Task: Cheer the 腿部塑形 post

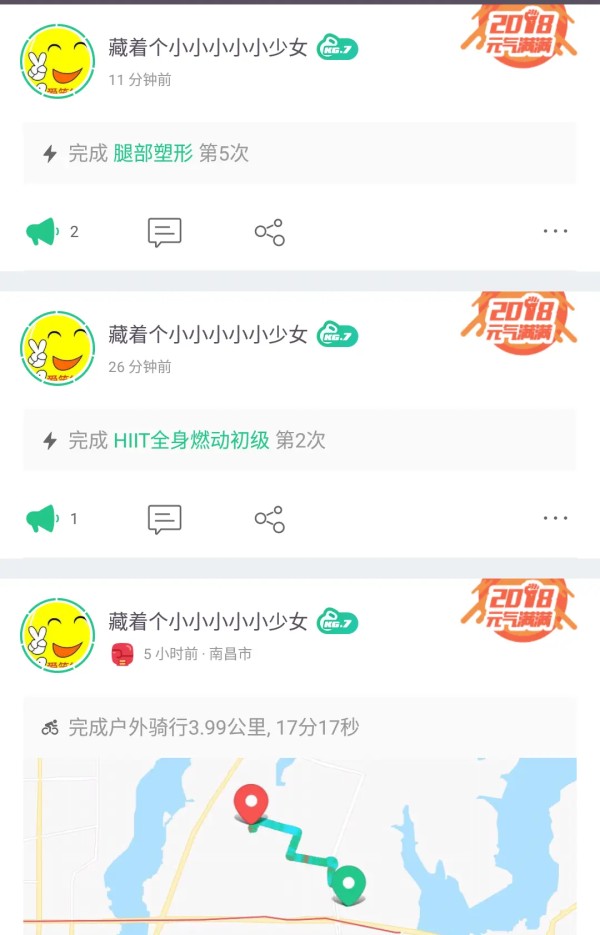Action: point(42,232)
